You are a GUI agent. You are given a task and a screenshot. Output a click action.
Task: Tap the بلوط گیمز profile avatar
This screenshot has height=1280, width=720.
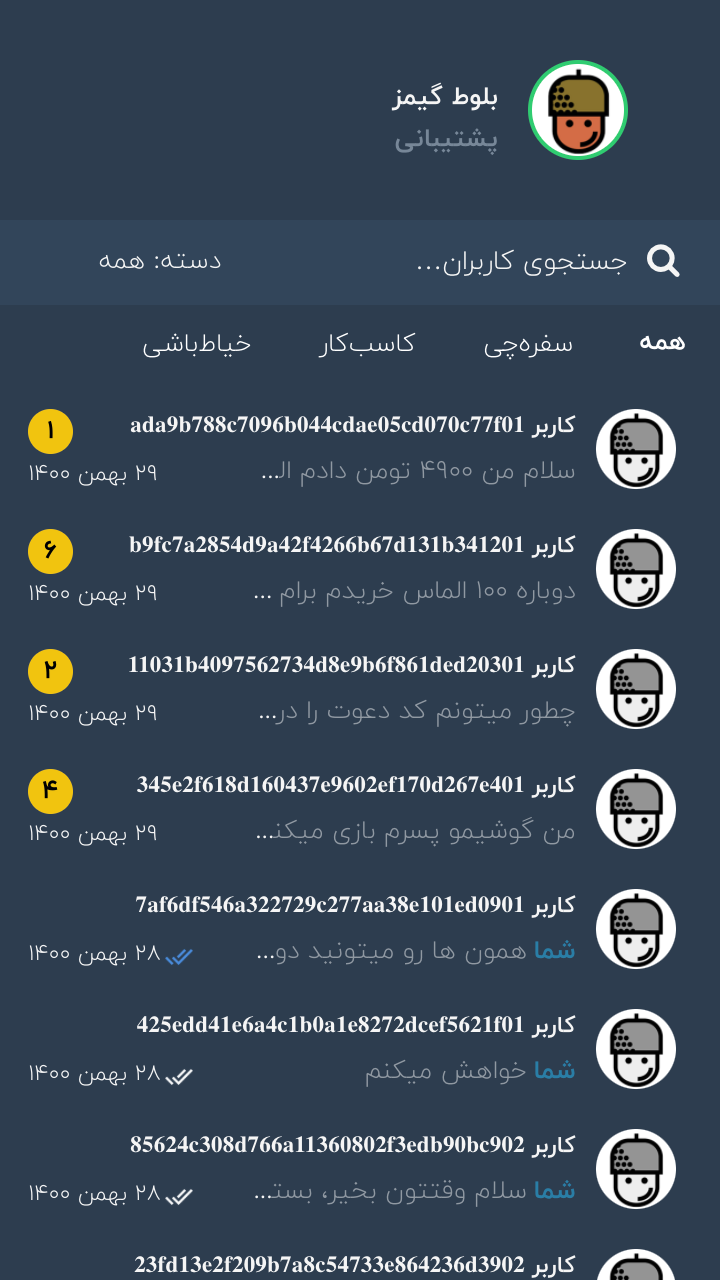click(578, 110)
